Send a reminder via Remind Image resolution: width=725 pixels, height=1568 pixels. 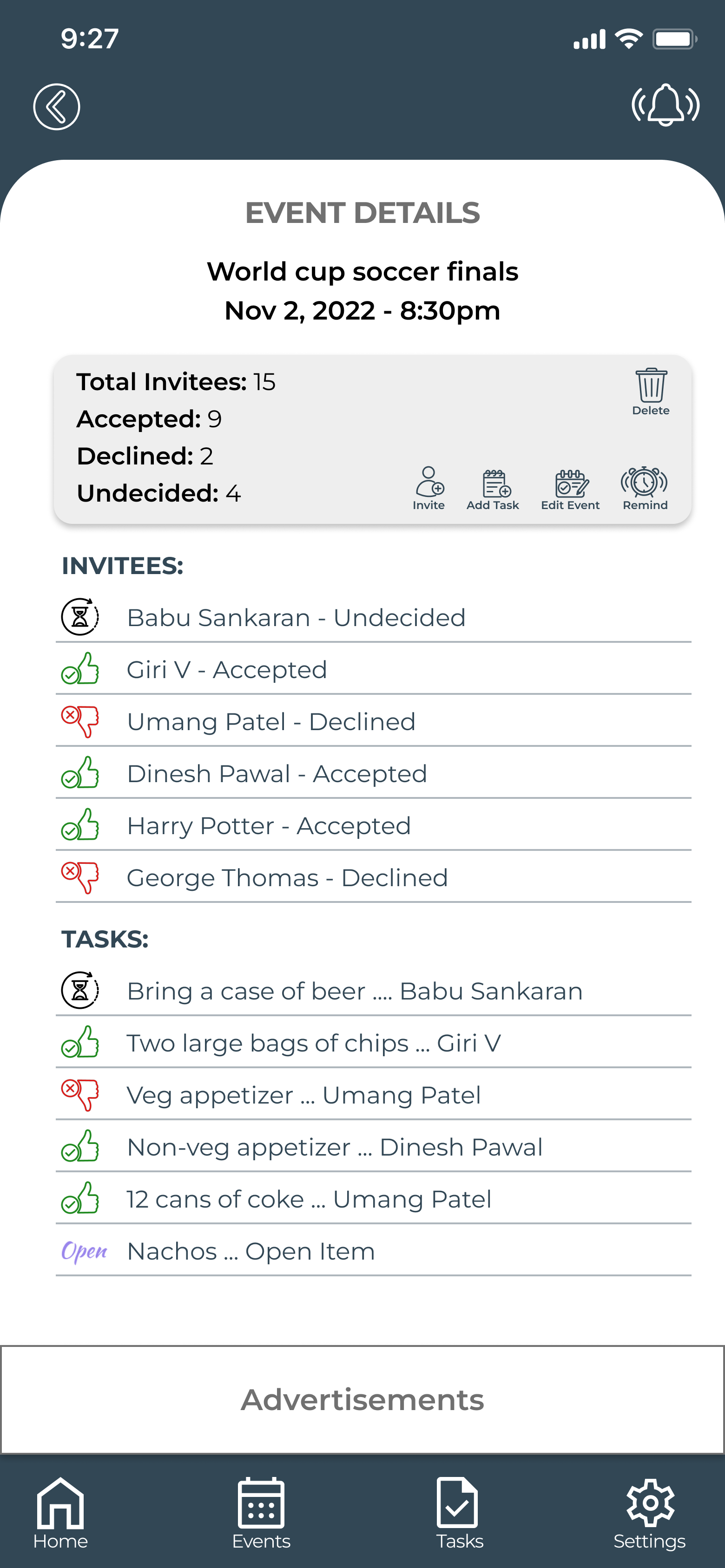(645, 489)
